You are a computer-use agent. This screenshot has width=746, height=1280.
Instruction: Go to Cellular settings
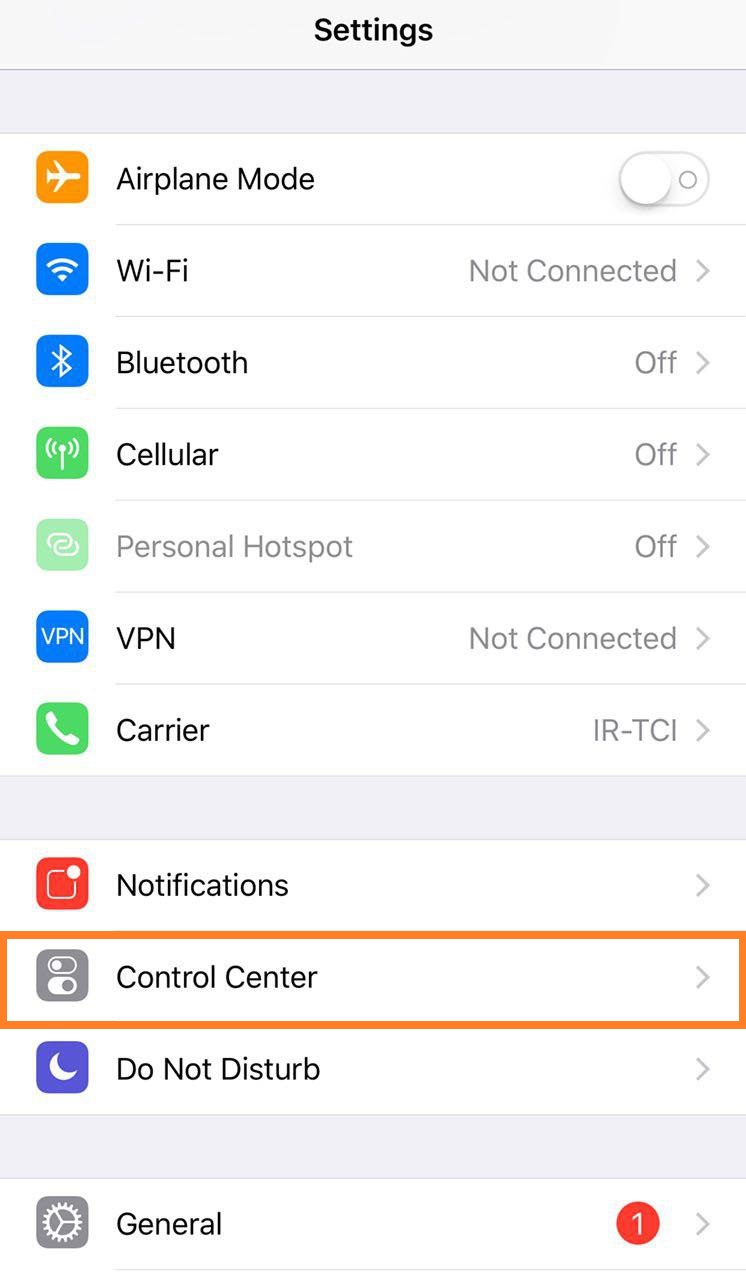372,455
